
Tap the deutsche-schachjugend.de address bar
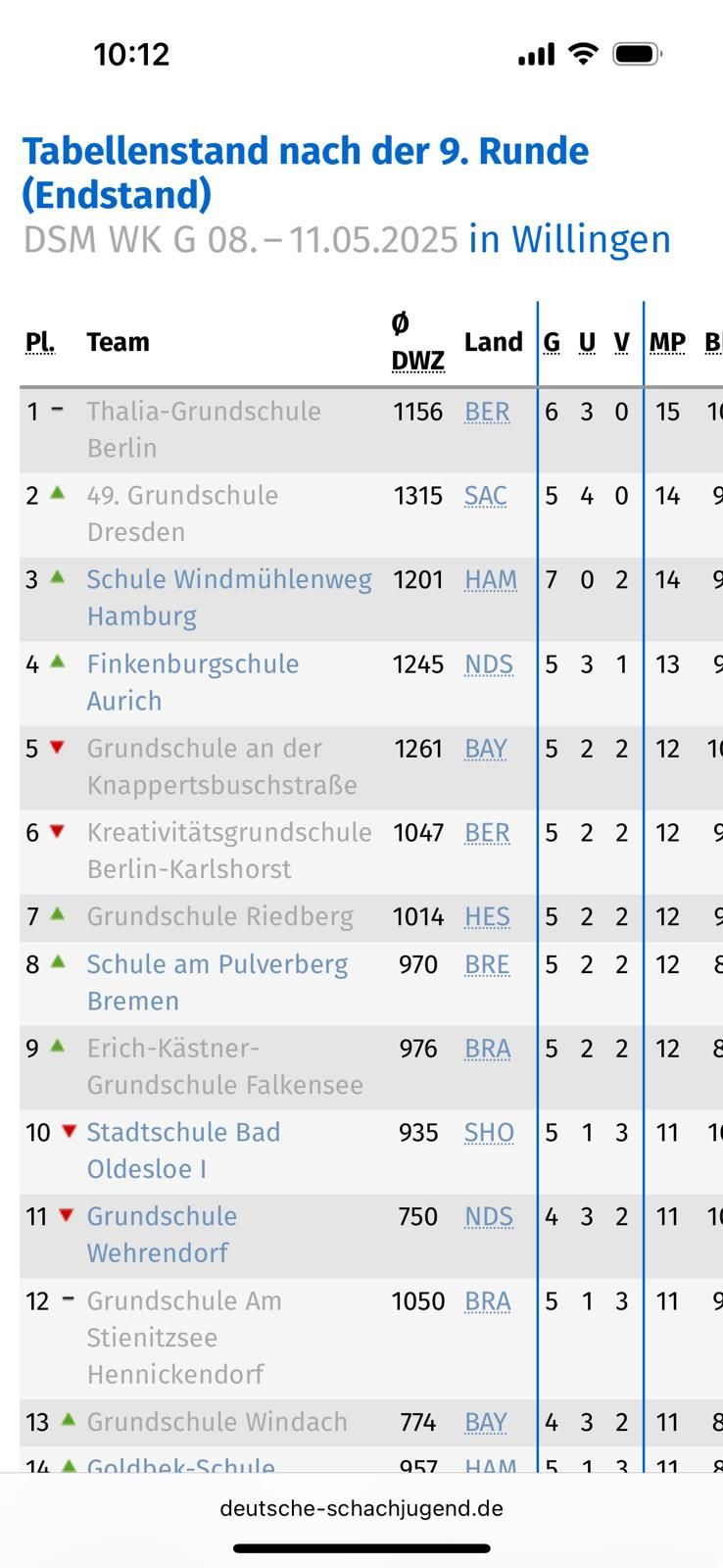click(x=361, y=1508)
